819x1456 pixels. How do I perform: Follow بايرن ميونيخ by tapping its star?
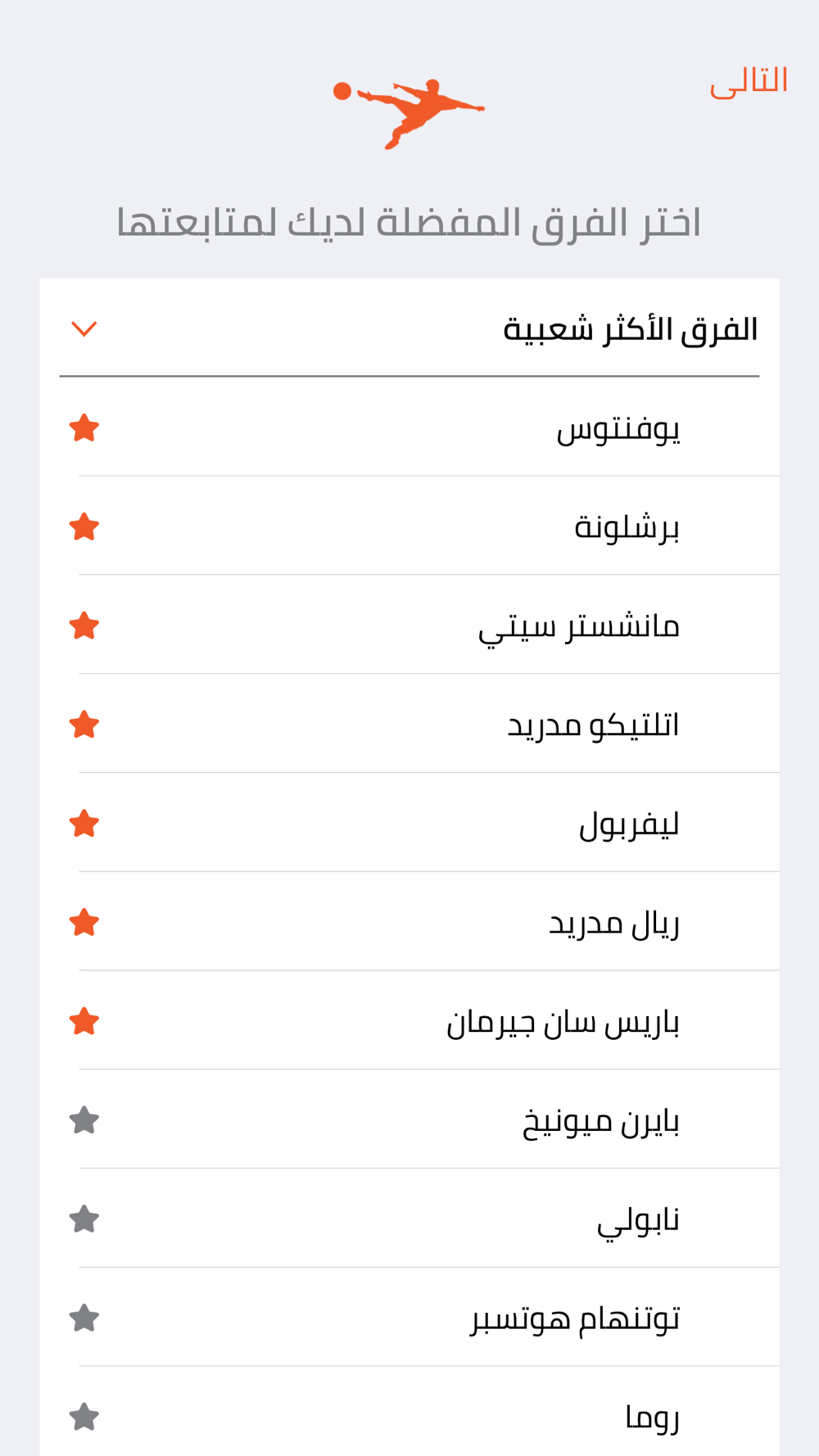coord(84,1120)
